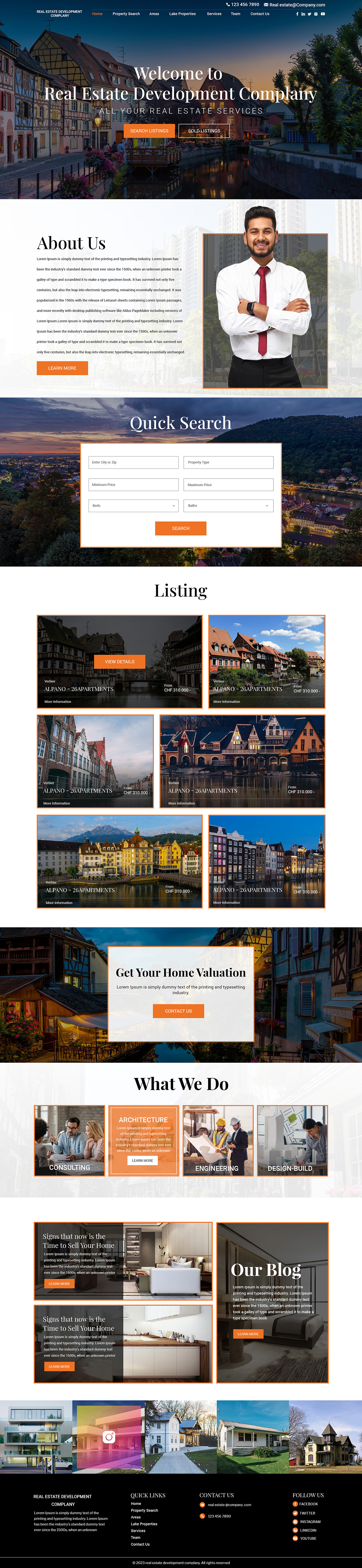Select the Minimum Price field
Screen dimensions: 362x1568
[x=133, y=485]
